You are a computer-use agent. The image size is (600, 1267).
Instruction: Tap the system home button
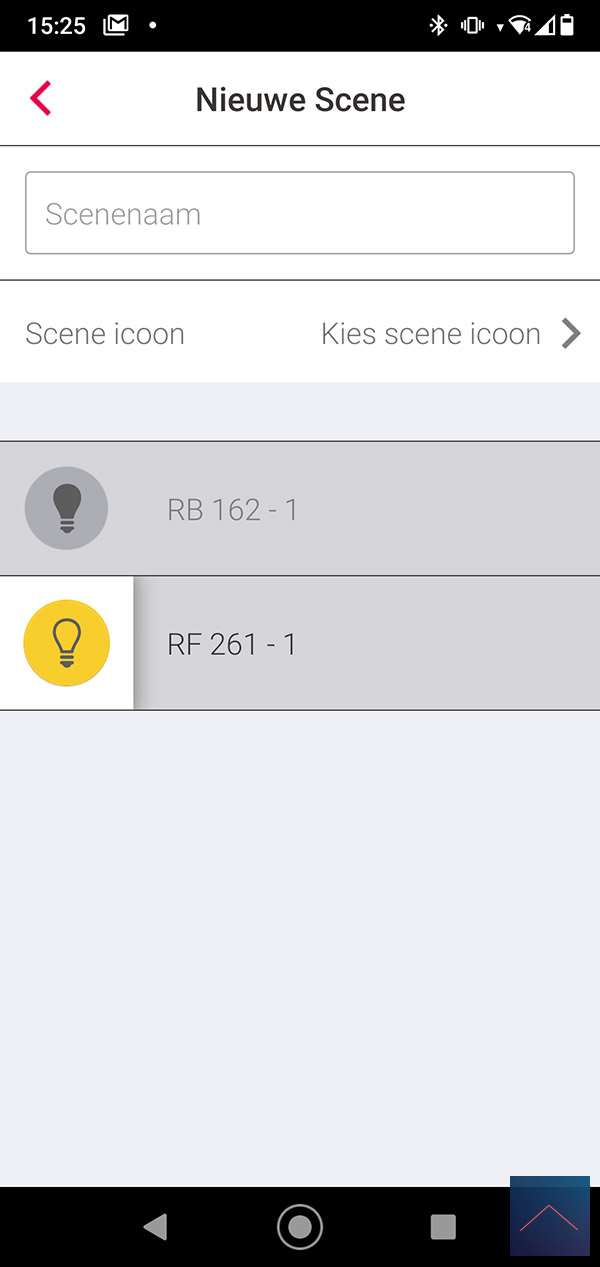(x=299, y=1226)
